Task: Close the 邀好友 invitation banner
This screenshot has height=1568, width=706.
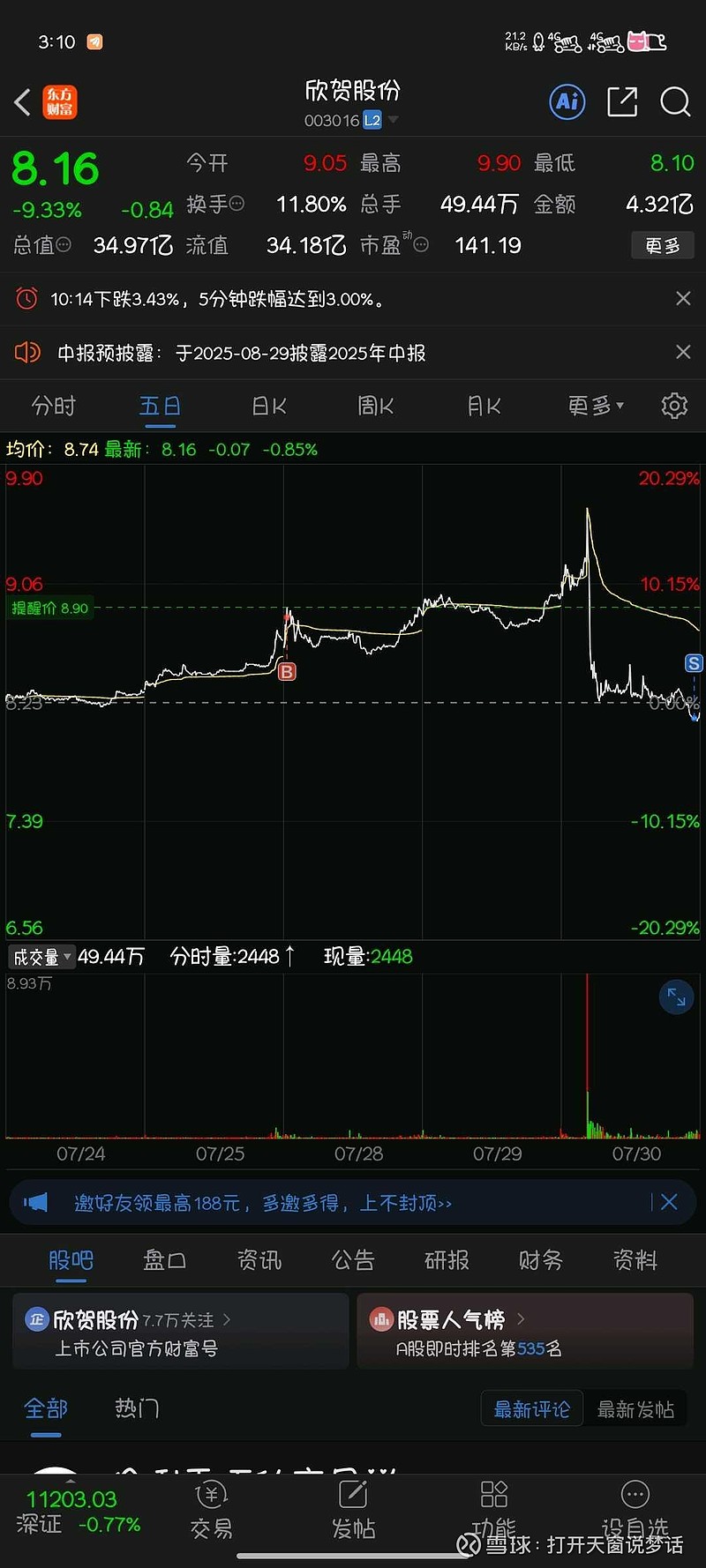Action: coord(669,1202)
